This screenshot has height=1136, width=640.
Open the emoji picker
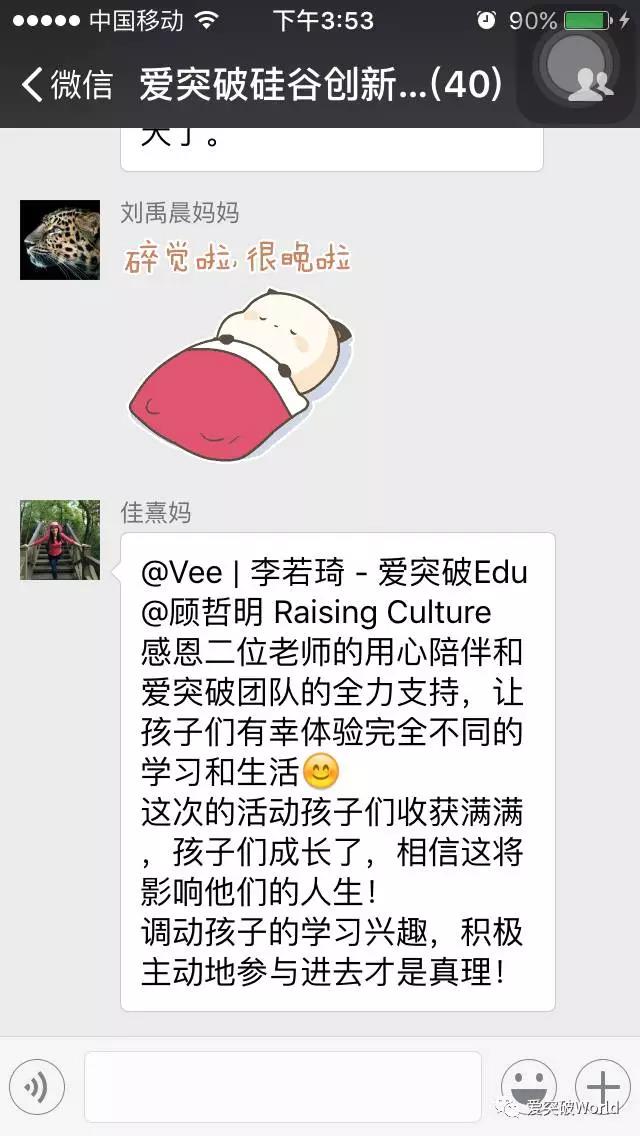point(528,1086)
